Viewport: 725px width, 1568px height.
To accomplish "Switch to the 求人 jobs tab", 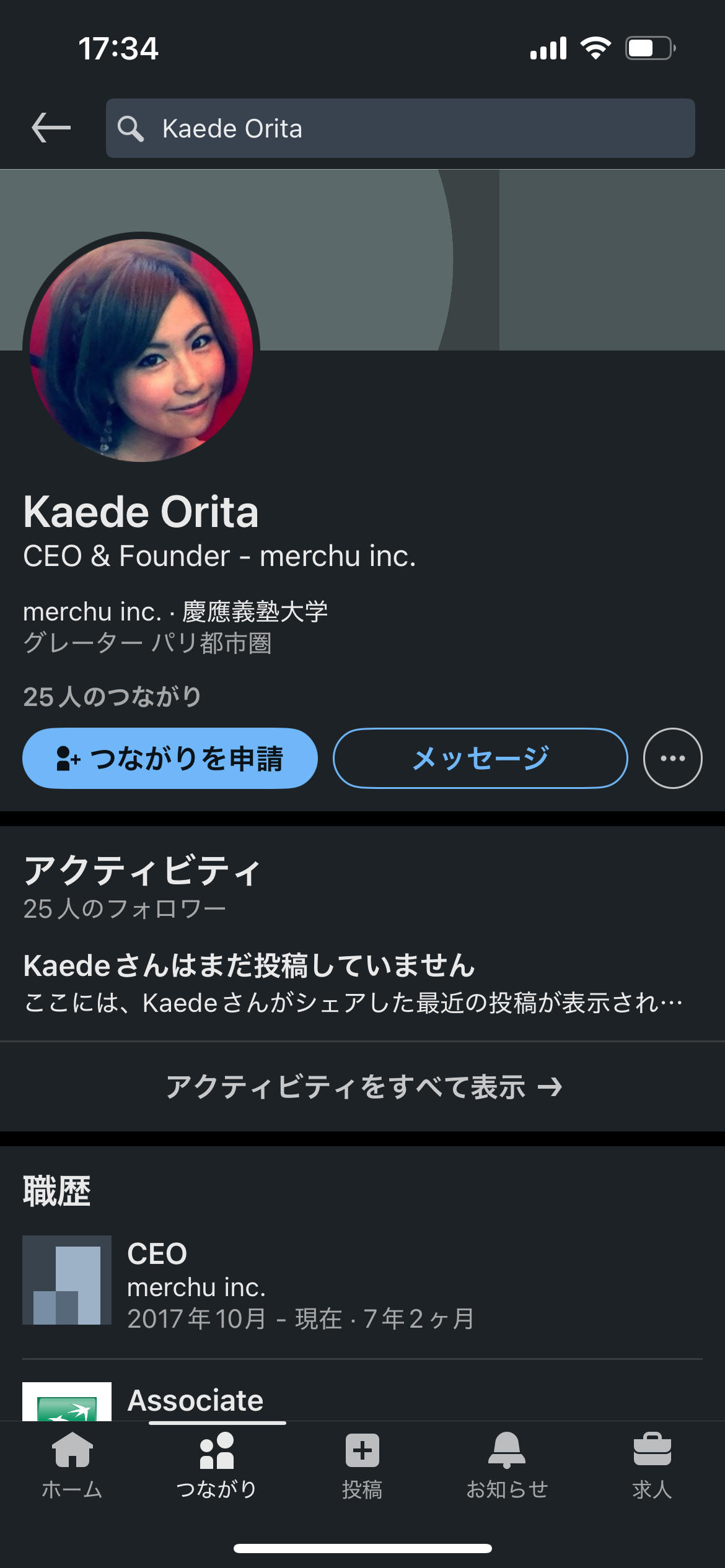I will click(652, 1466).
